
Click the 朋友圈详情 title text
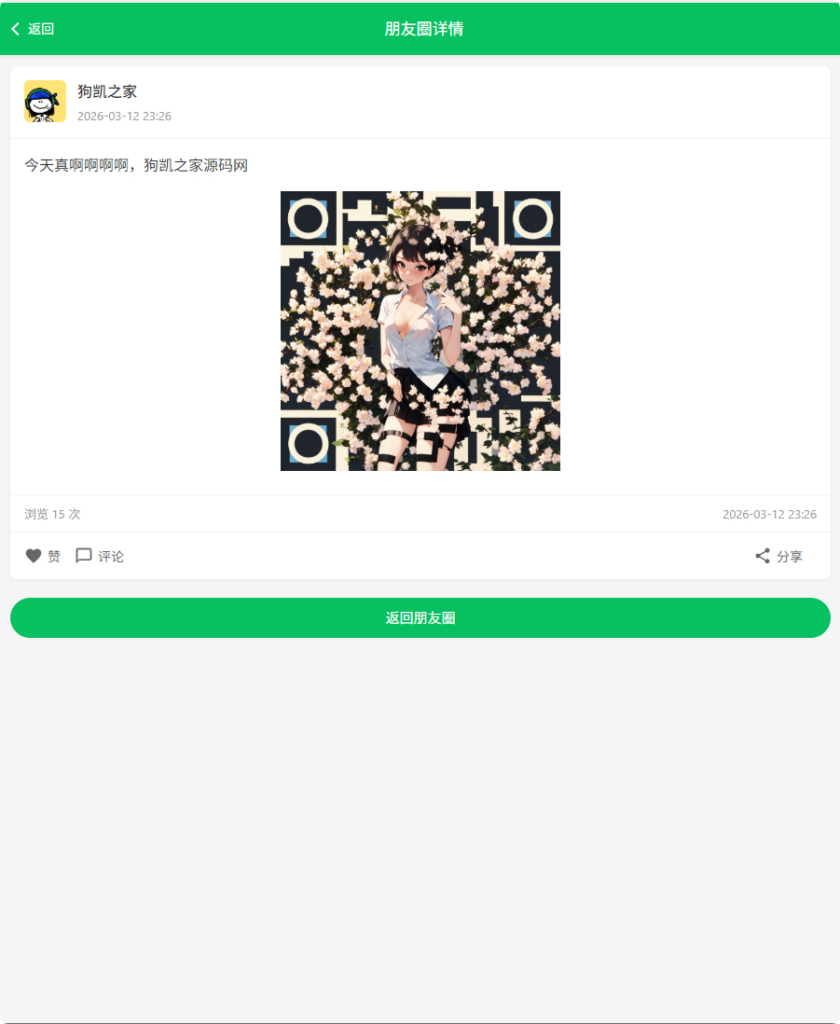tap(420, 30)
